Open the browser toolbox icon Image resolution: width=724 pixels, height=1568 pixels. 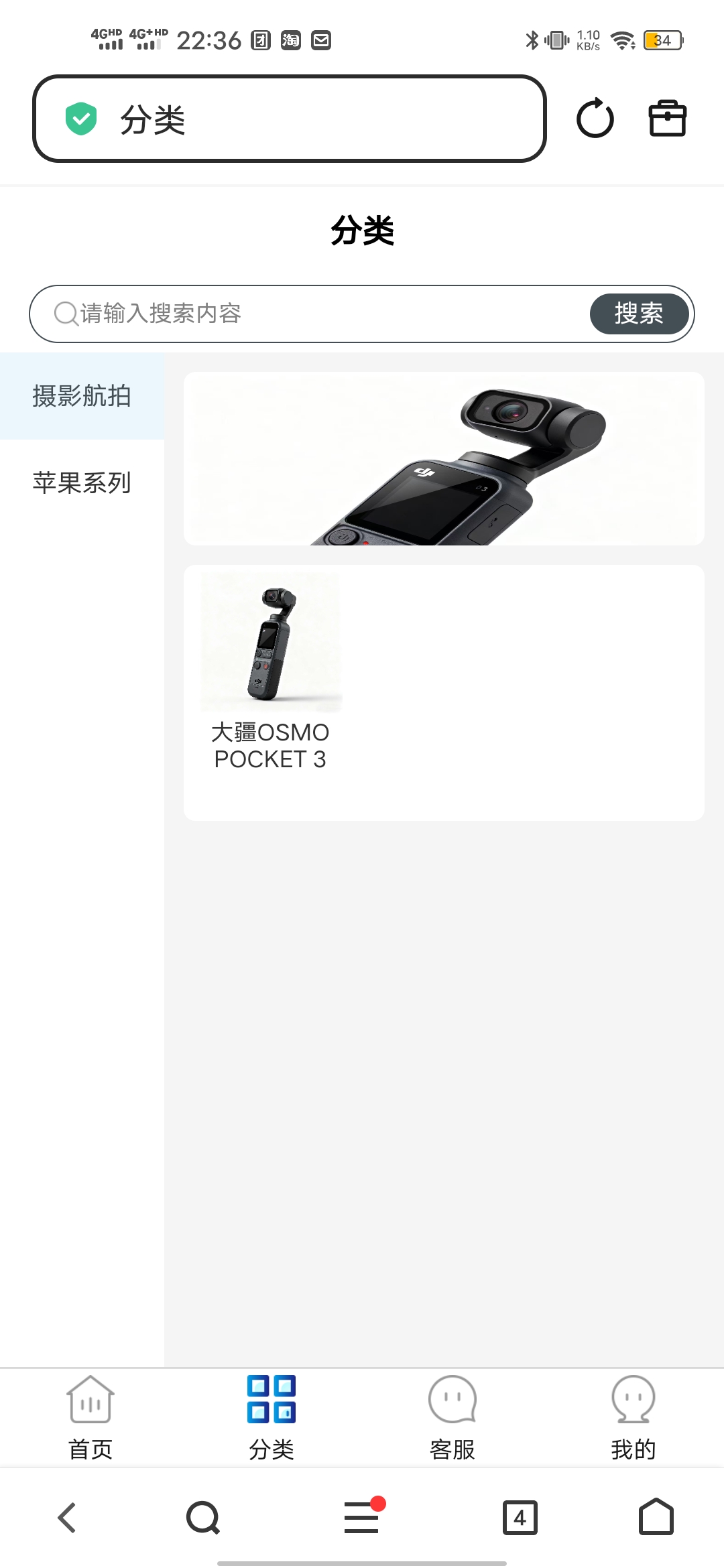point(667,119)
